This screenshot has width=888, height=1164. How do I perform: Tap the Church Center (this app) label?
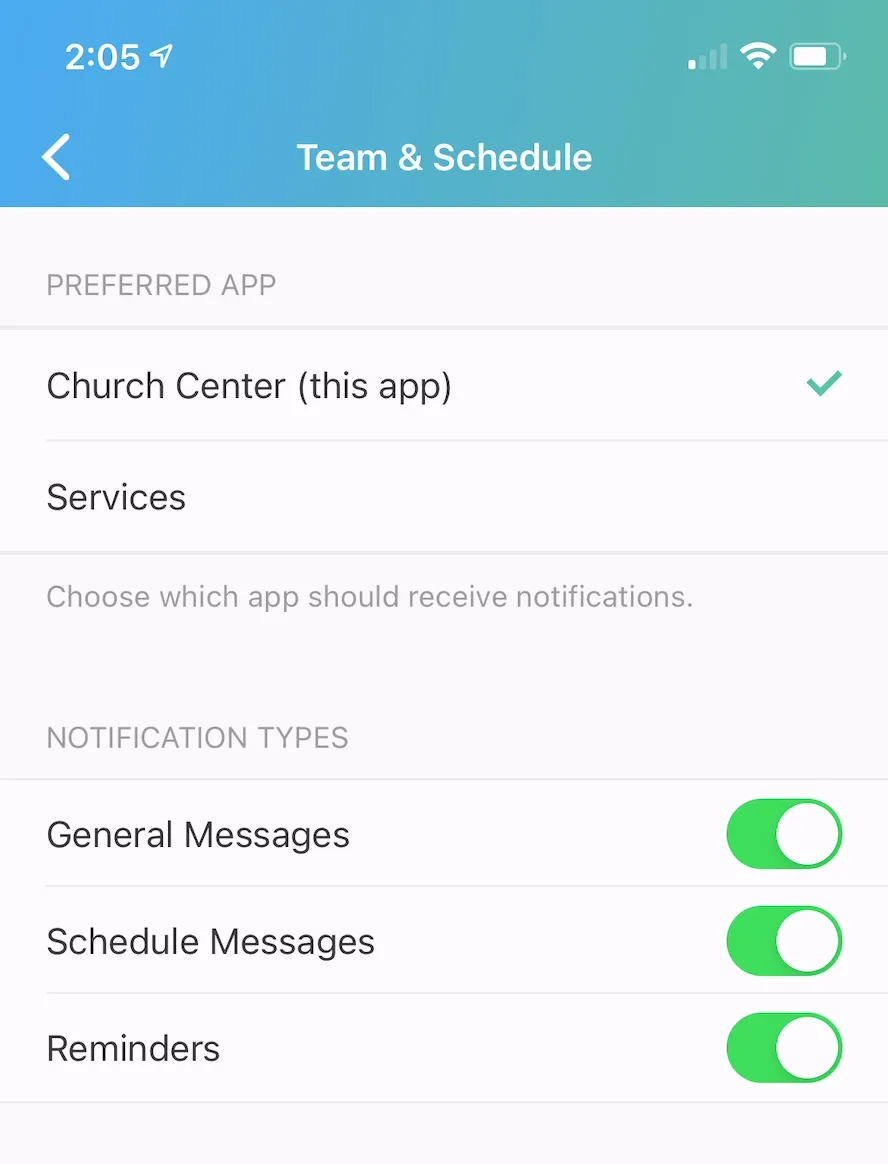pos(249,385)
